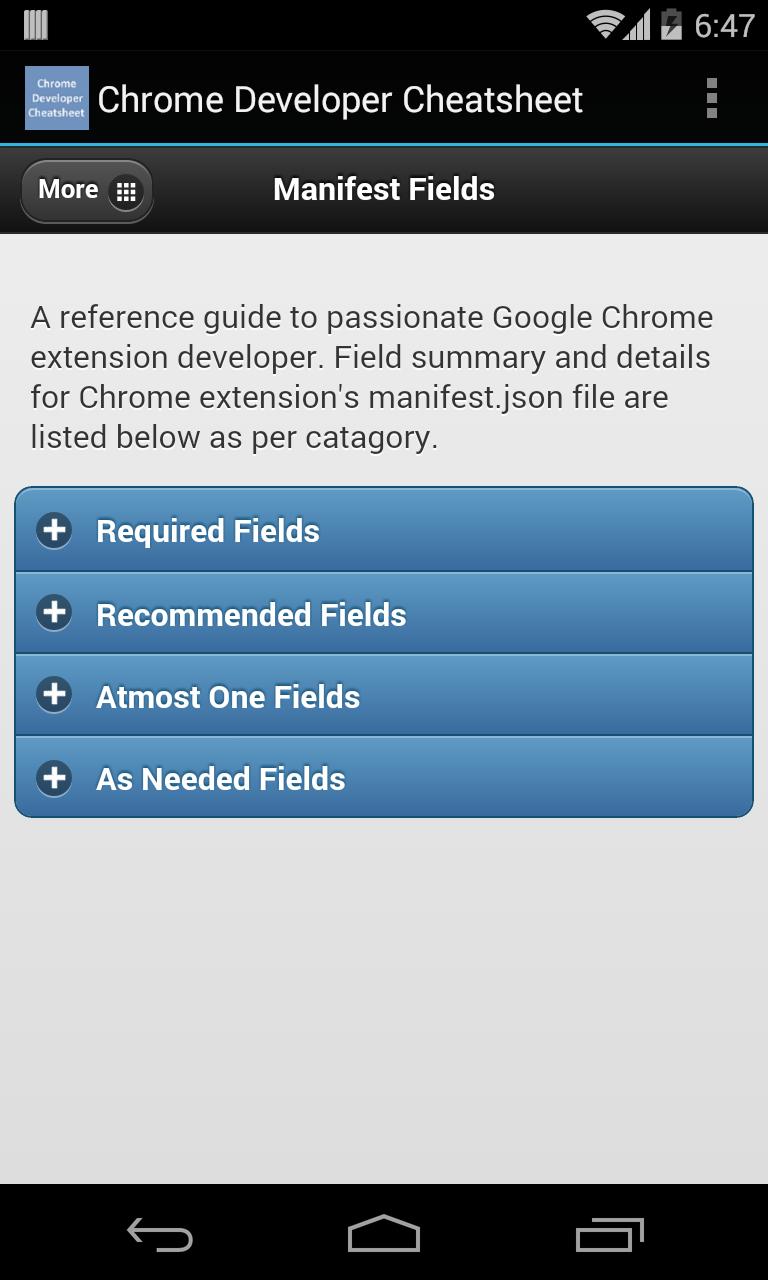Tap the battery indicator in the status bar
The image size is (768, 1280).
(x=671, y=25)
